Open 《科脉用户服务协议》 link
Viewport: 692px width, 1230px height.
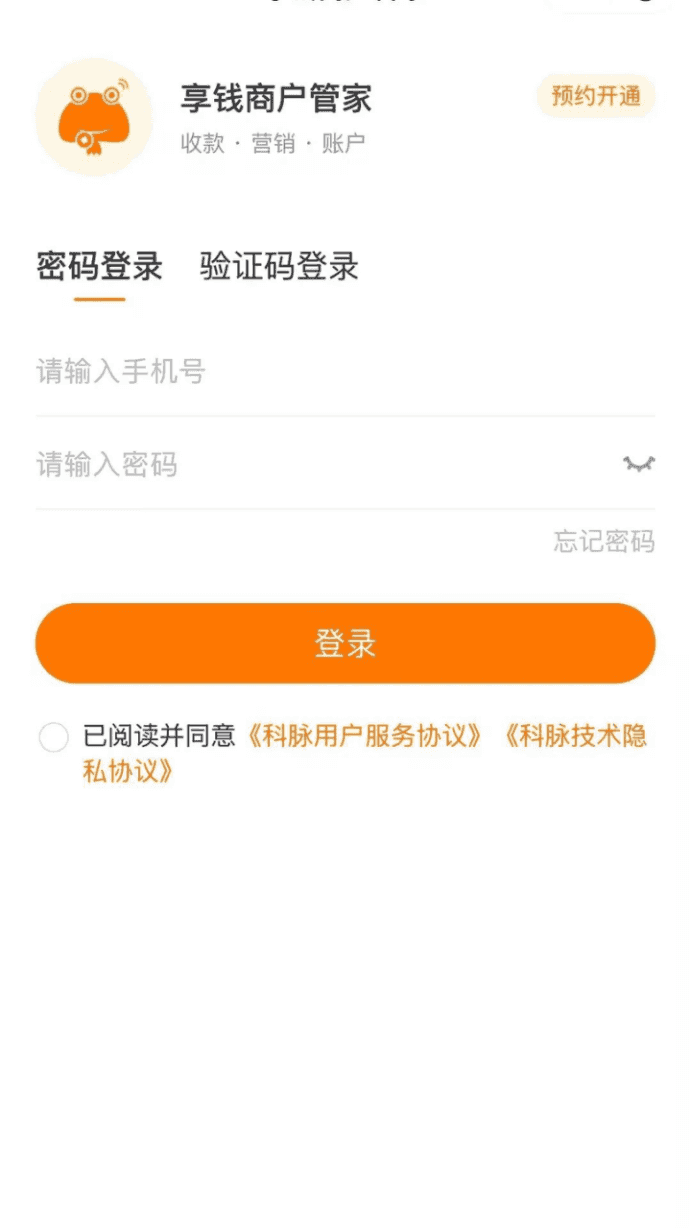tap(363, 737)
